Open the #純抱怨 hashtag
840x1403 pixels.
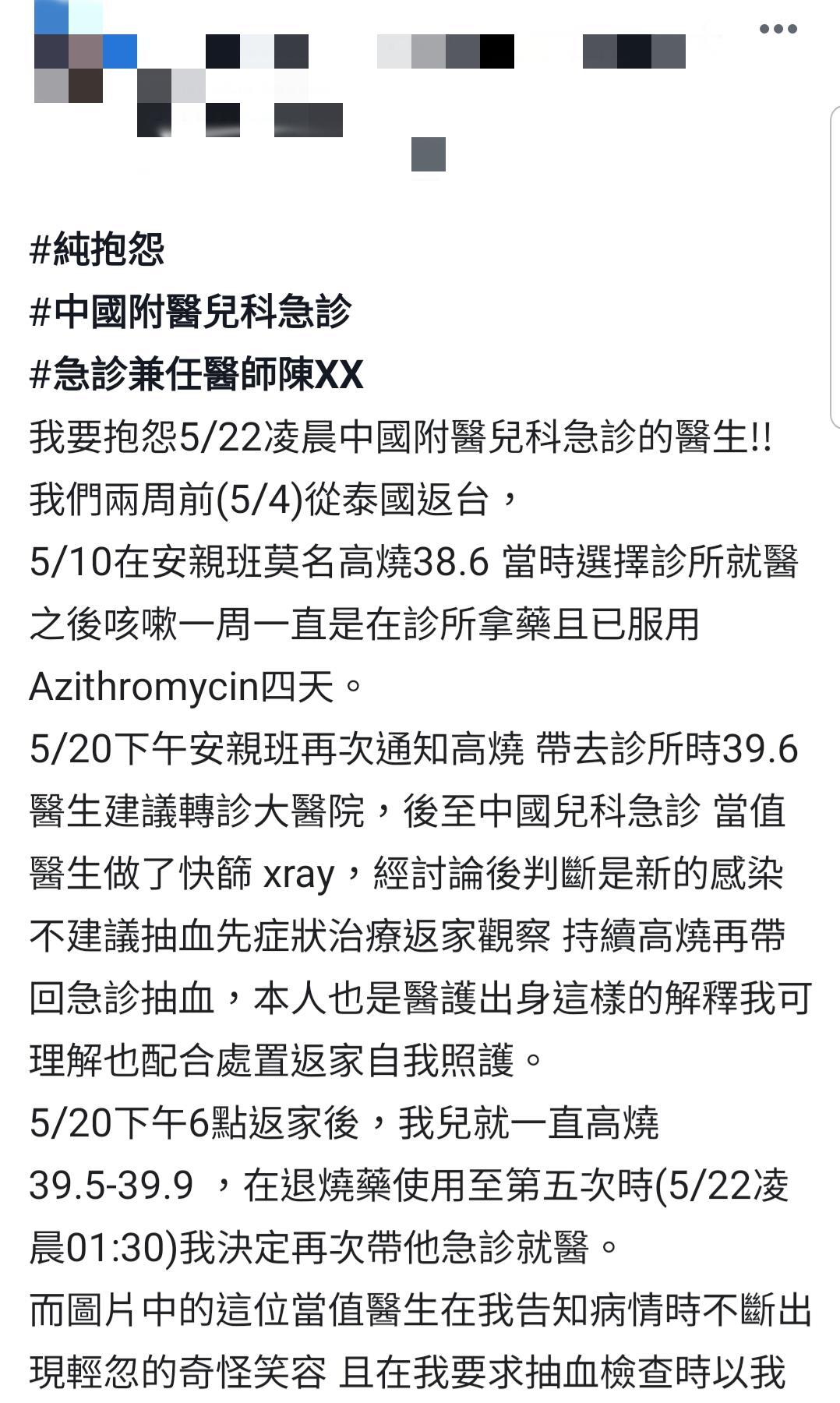(x=97, y=250)
